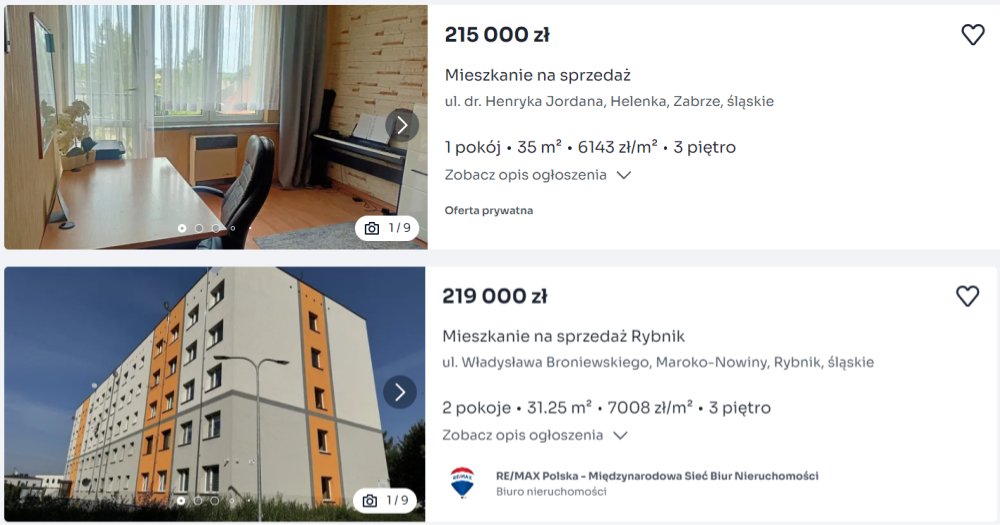Viewport: 1000px width, 525px height.
Task: Open the Mieszkanie na sprzedaż Zabrze listing
Action: 537,75
